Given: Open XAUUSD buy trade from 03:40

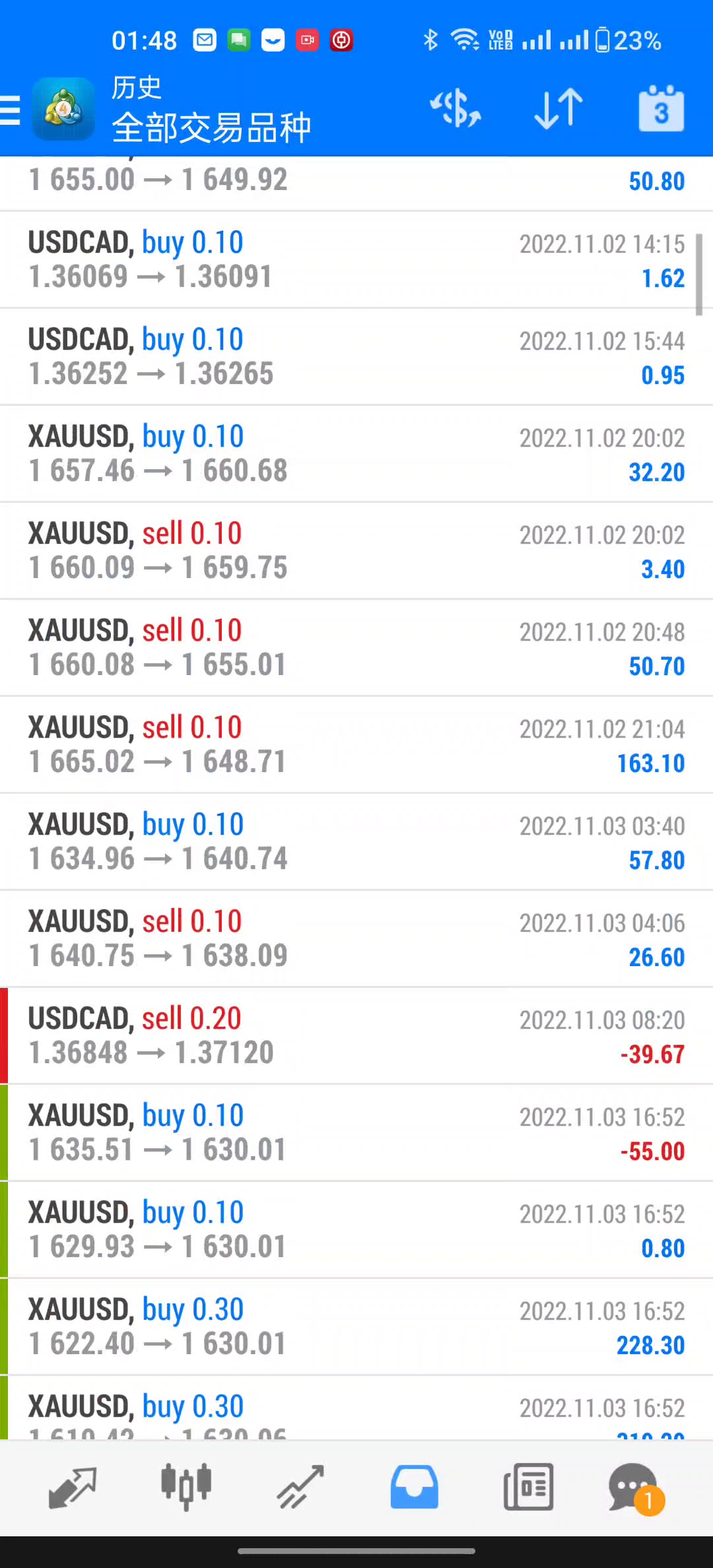Looking at the screenshot, I should click(356, 842).
